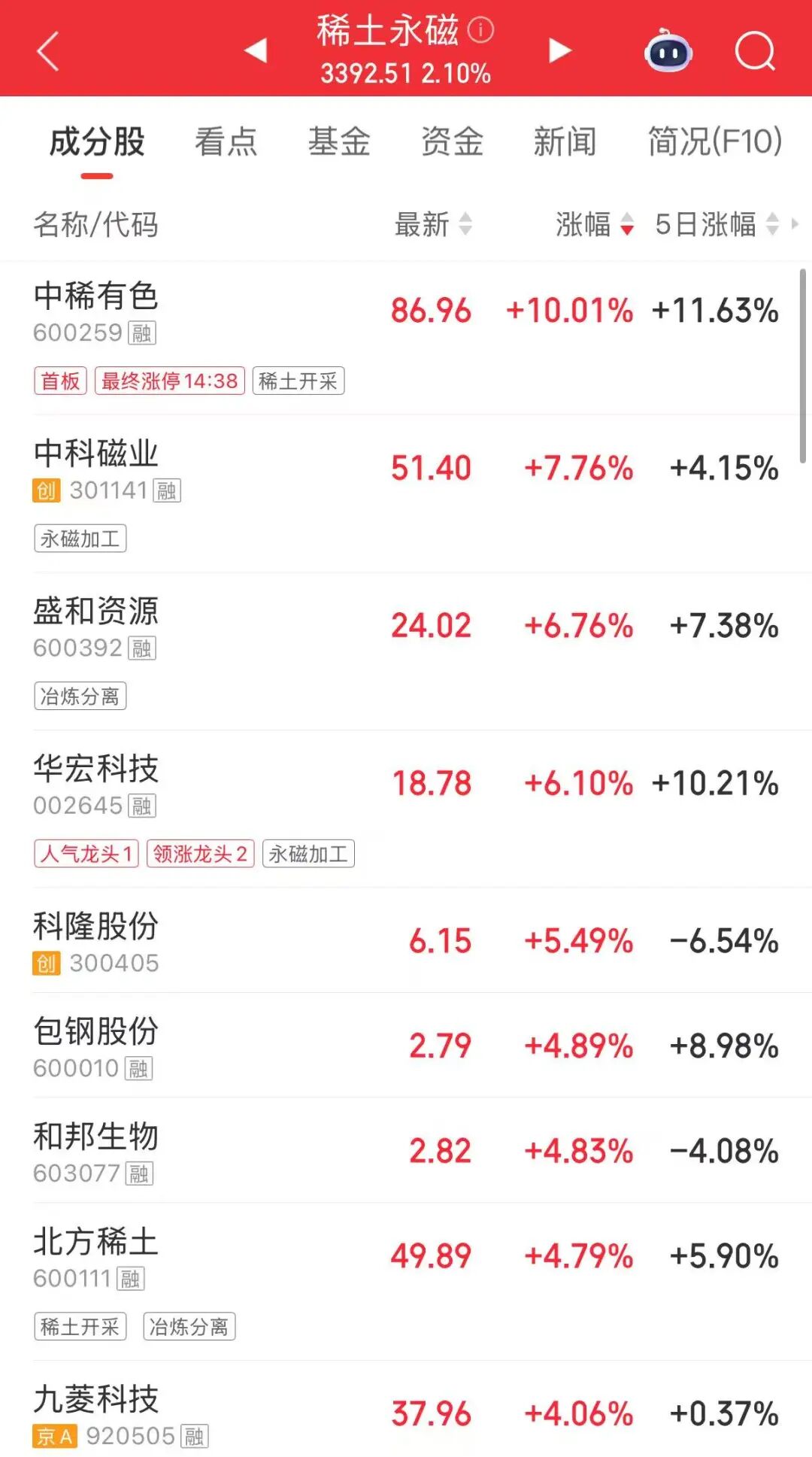
Task: Switch to the 基金 tab
Action: (x=339, y=141)
